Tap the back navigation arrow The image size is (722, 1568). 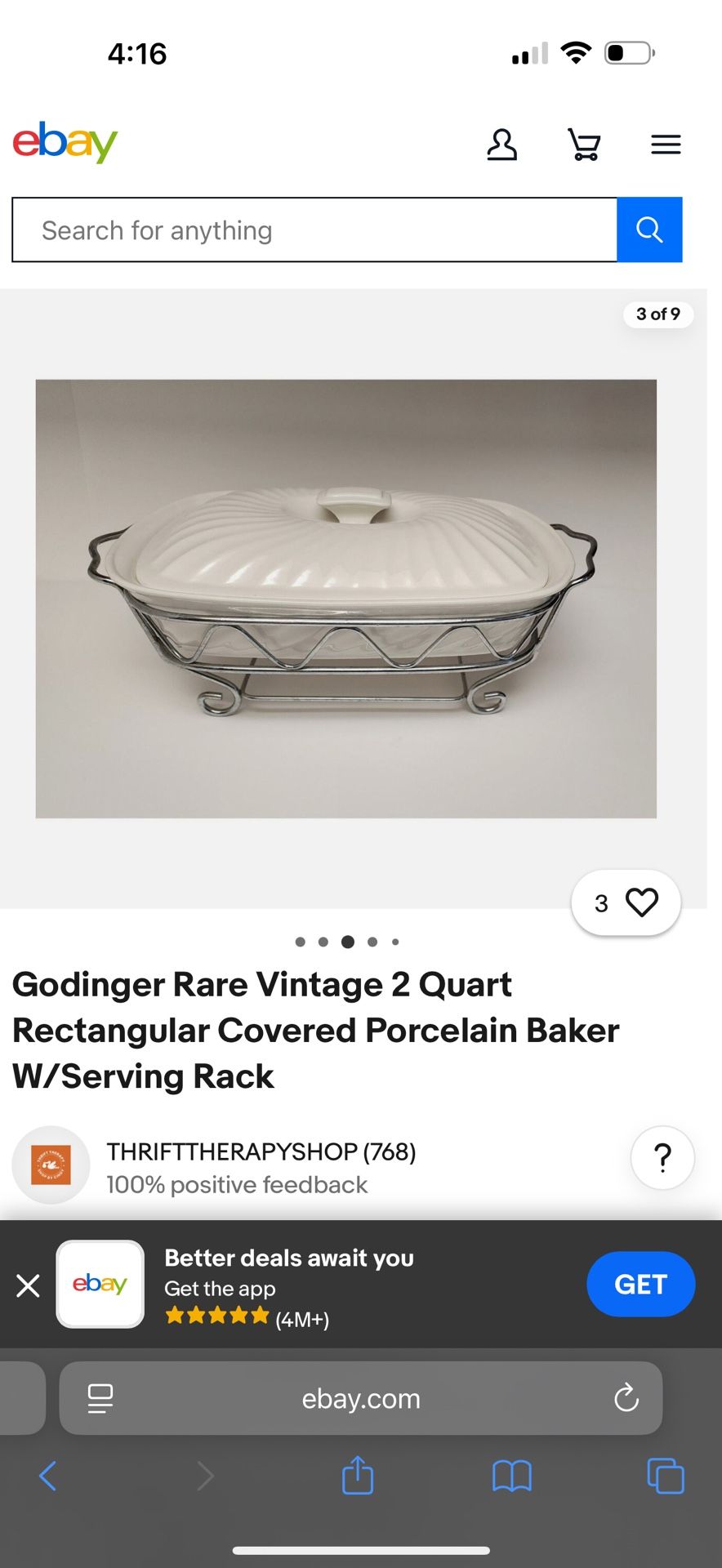pyautogui.click(x=48, y=1476)
